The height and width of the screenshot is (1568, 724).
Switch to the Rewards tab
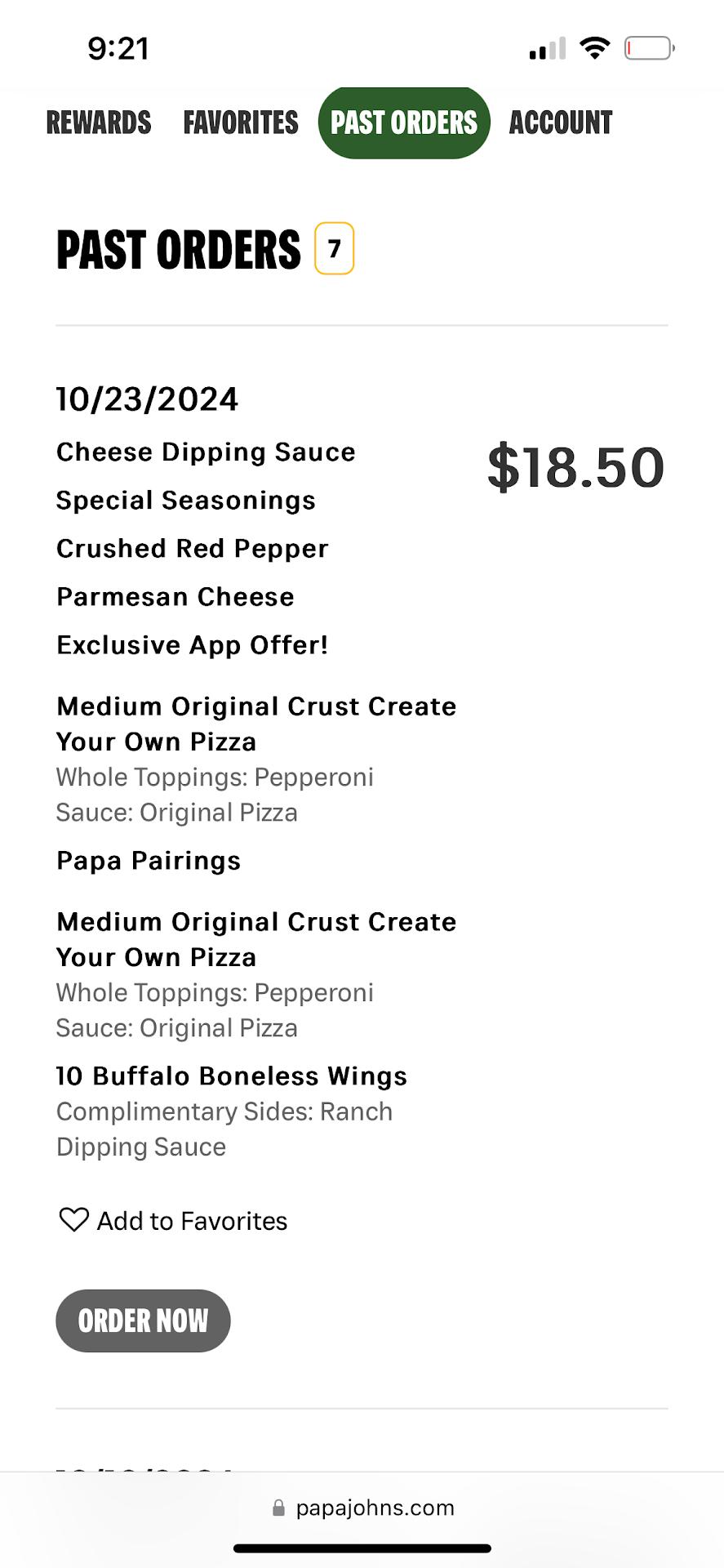click(x=99, y=122)
